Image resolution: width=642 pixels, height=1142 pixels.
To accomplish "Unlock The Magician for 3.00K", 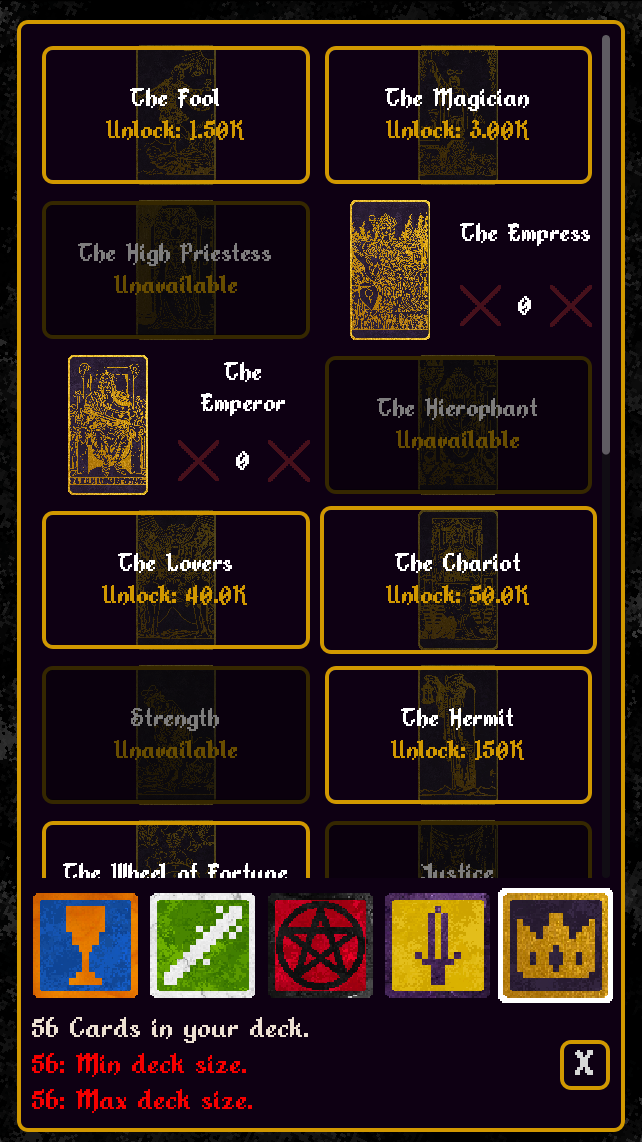I will 458,115.
